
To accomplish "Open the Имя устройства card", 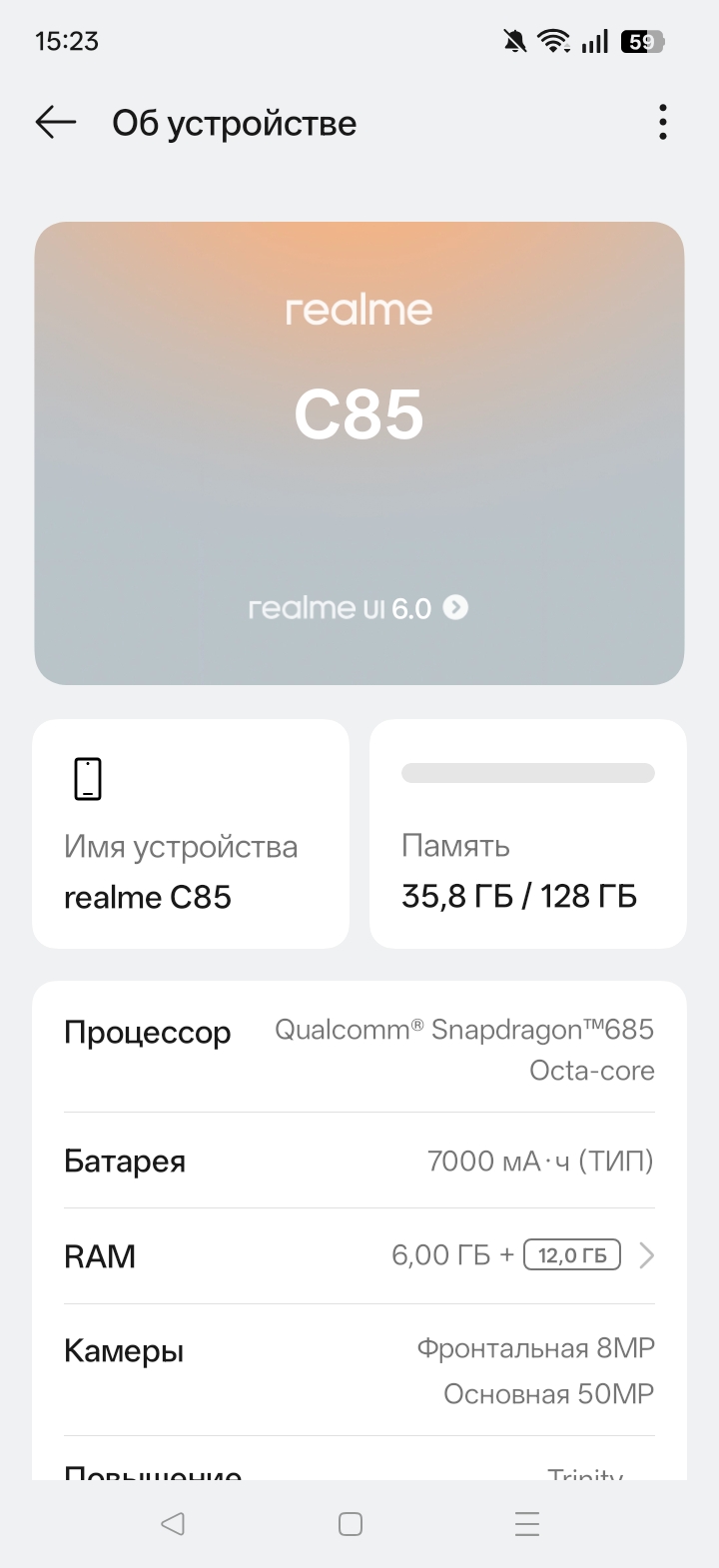I will point(191,834).
